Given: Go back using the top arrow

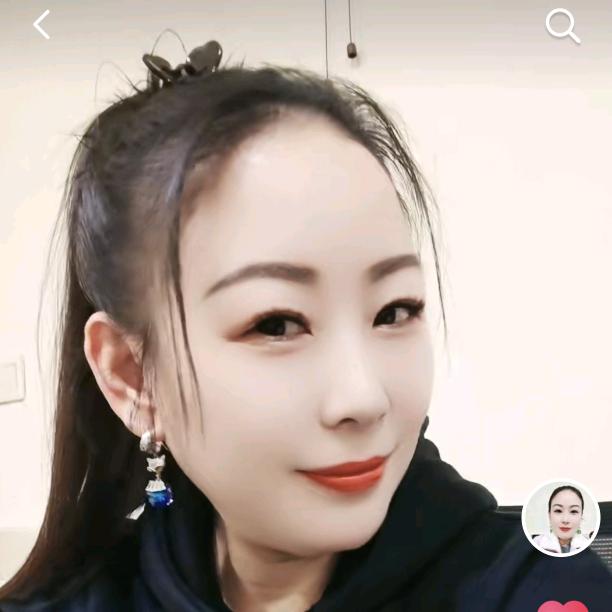Looking at the screenshot, I should (x=41, y=25).
